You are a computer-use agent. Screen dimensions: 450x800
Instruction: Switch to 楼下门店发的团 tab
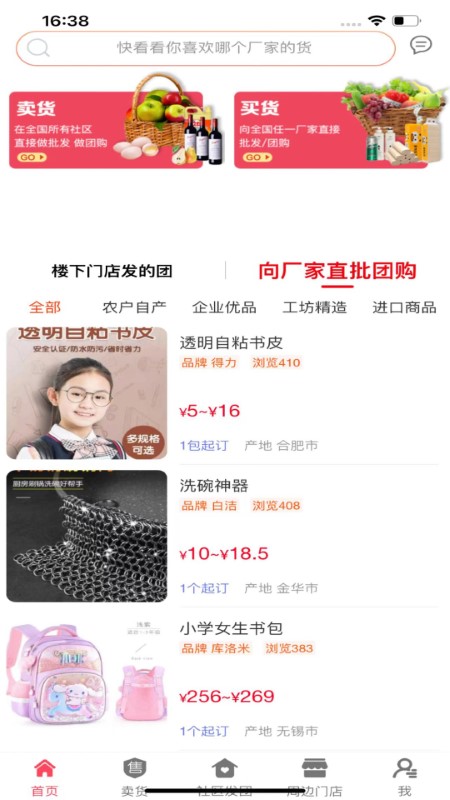[112, 271]
